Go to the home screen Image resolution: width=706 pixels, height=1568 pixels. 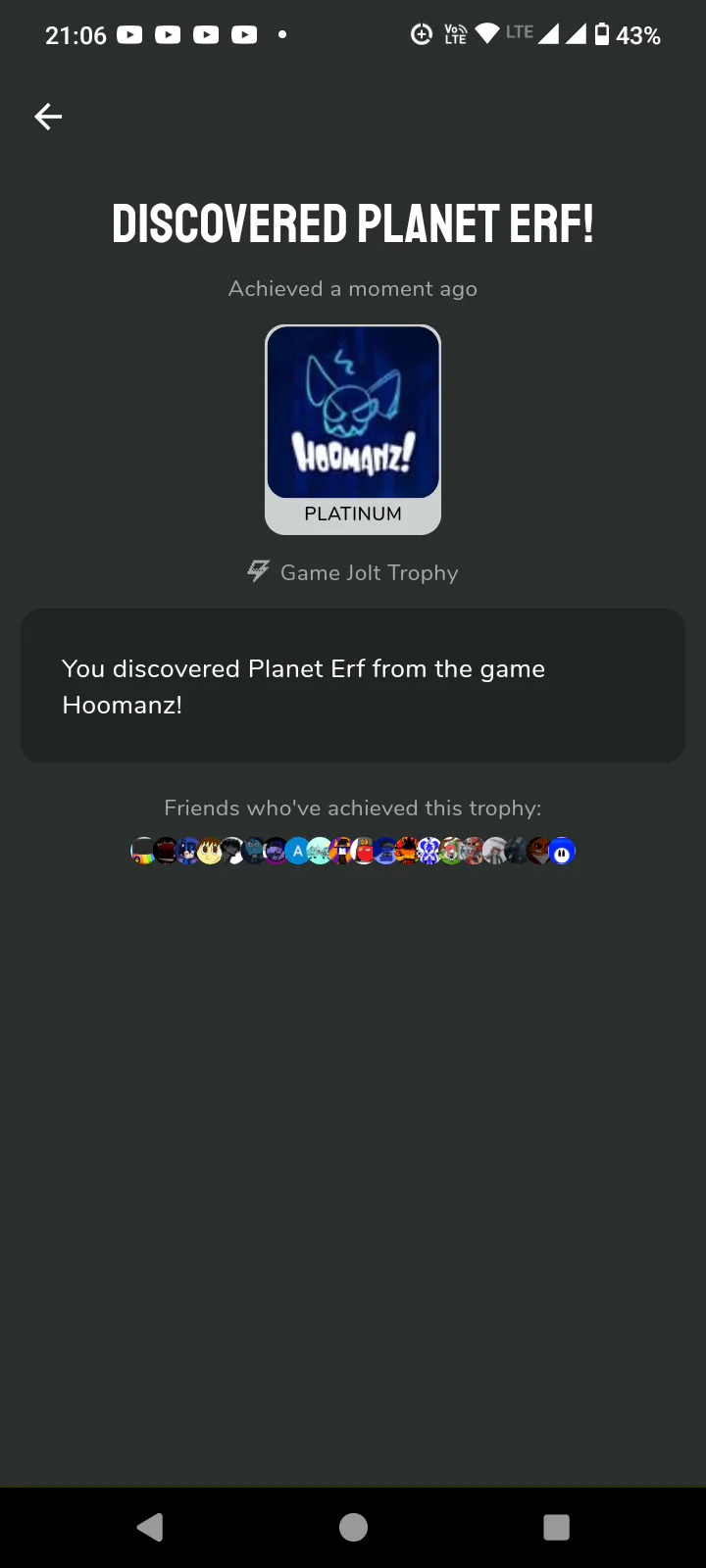click(x=353, y=1526)
